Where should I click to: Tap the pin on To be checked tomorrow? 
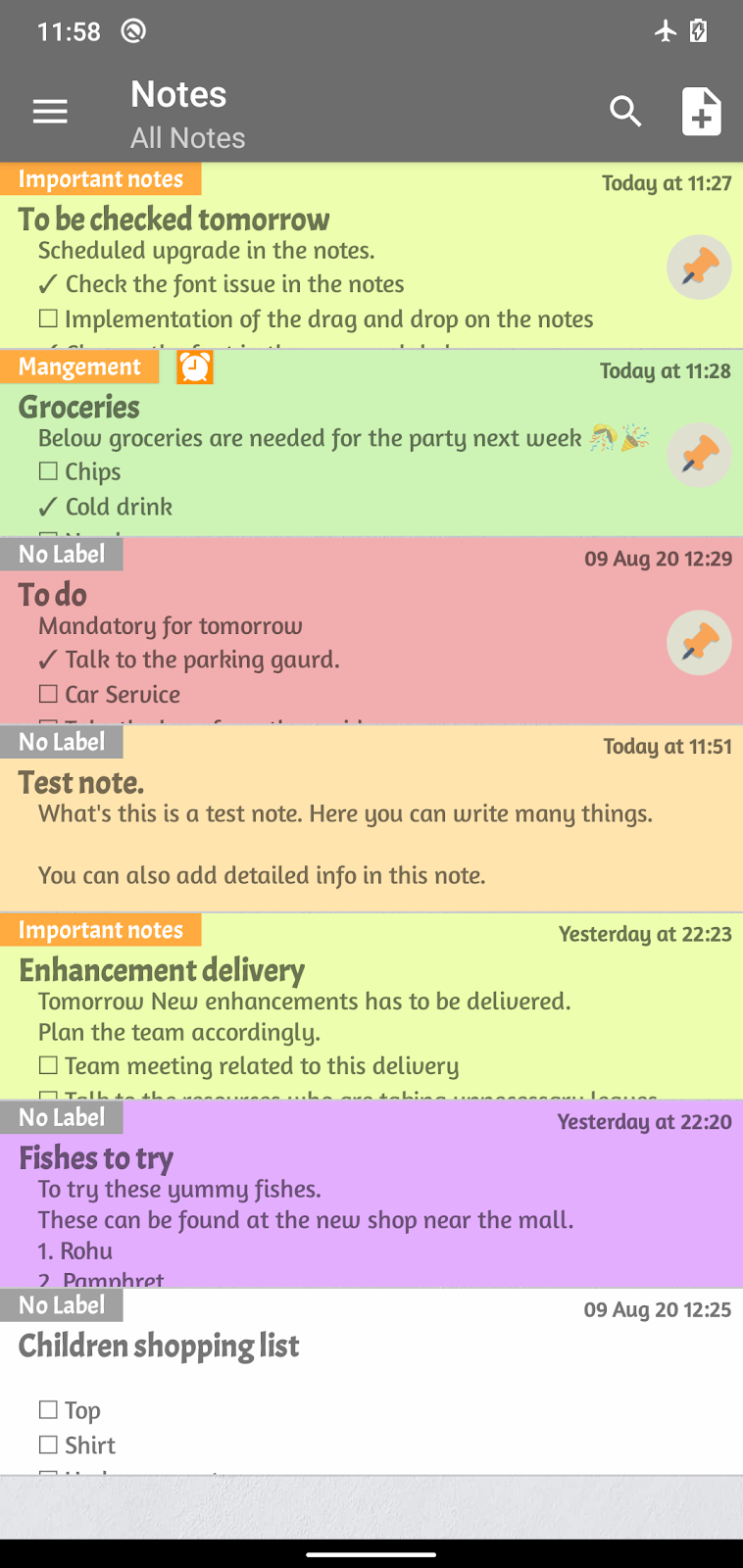tap(699, 268)
